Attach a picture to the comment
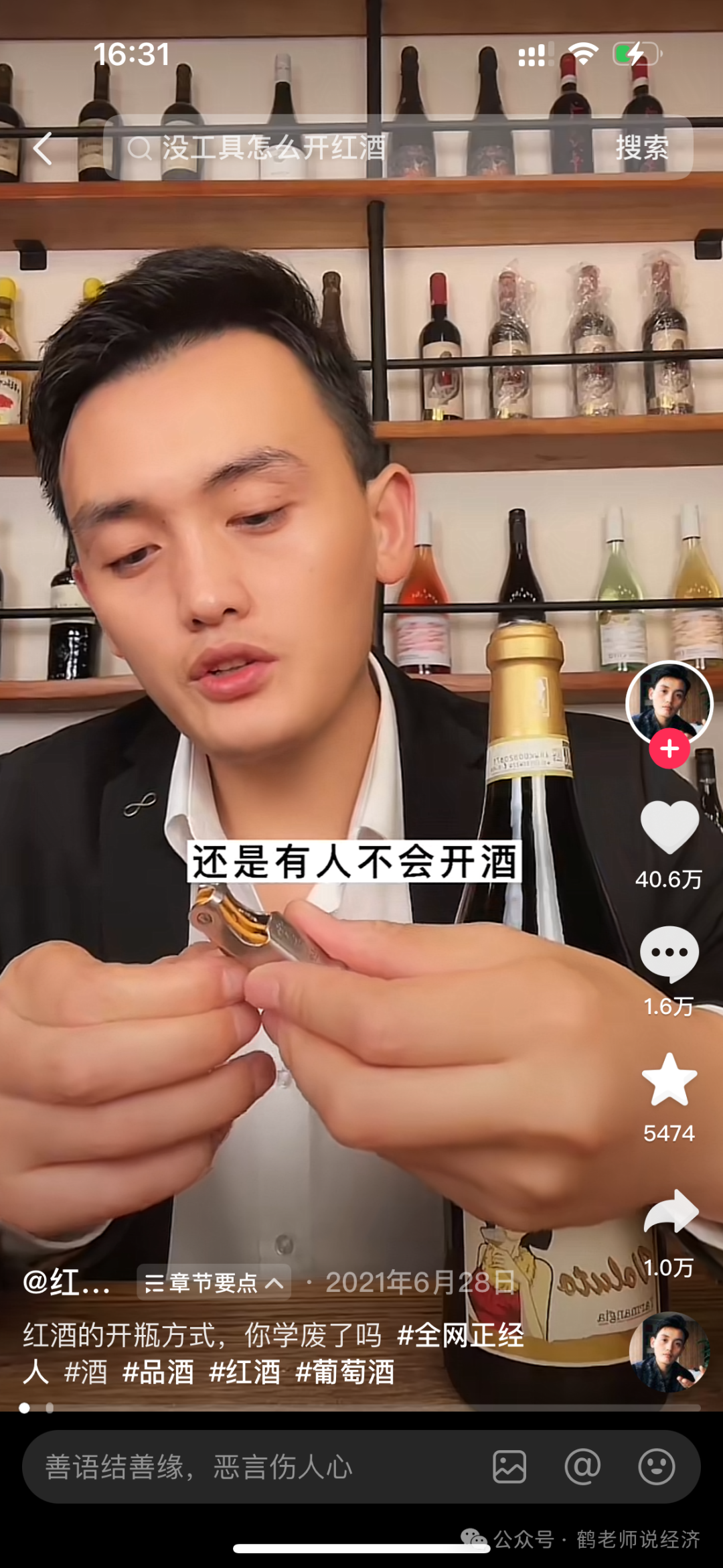 click(x=509, y=1467)
